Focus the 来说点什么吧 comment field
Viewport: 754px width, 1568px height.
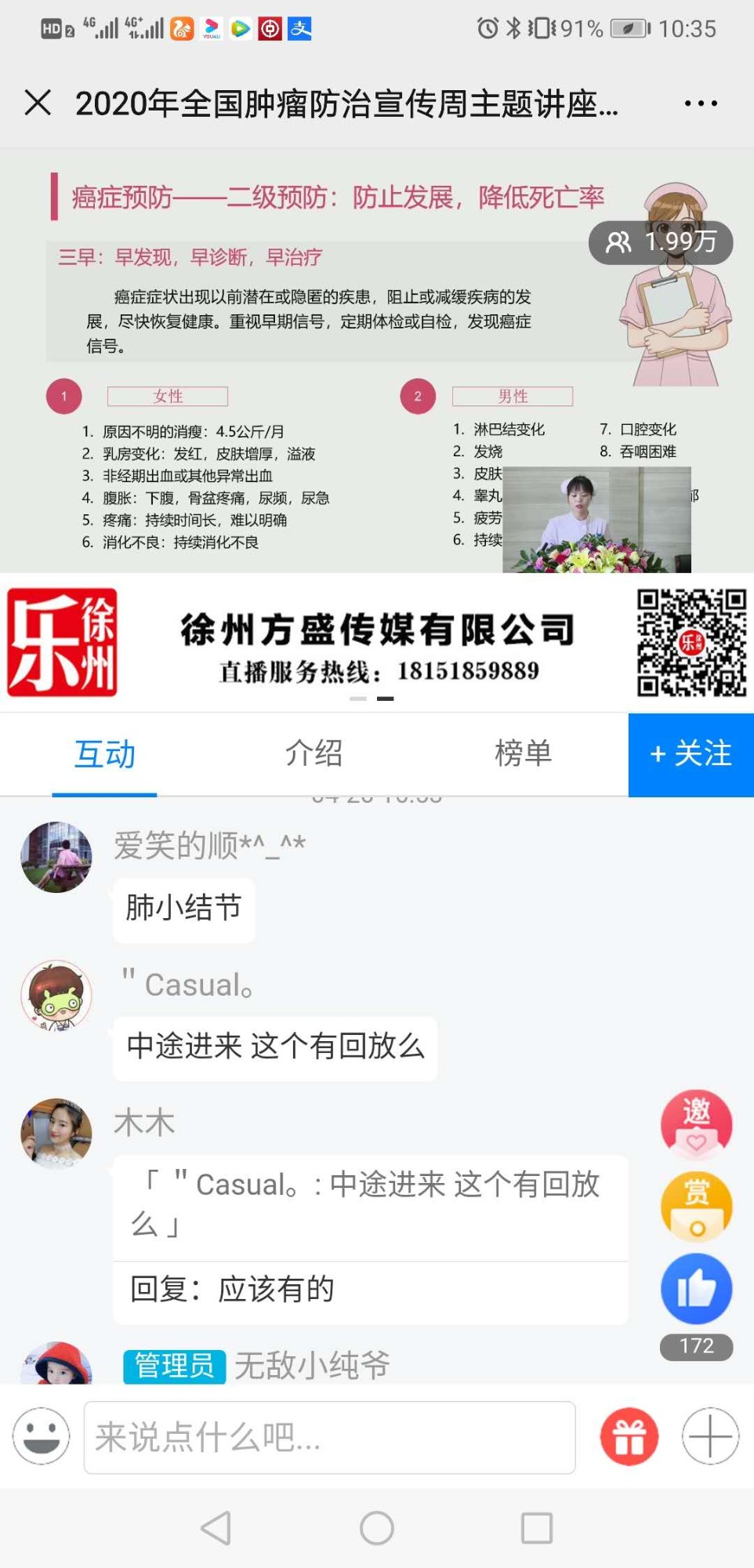point(329,1436)
